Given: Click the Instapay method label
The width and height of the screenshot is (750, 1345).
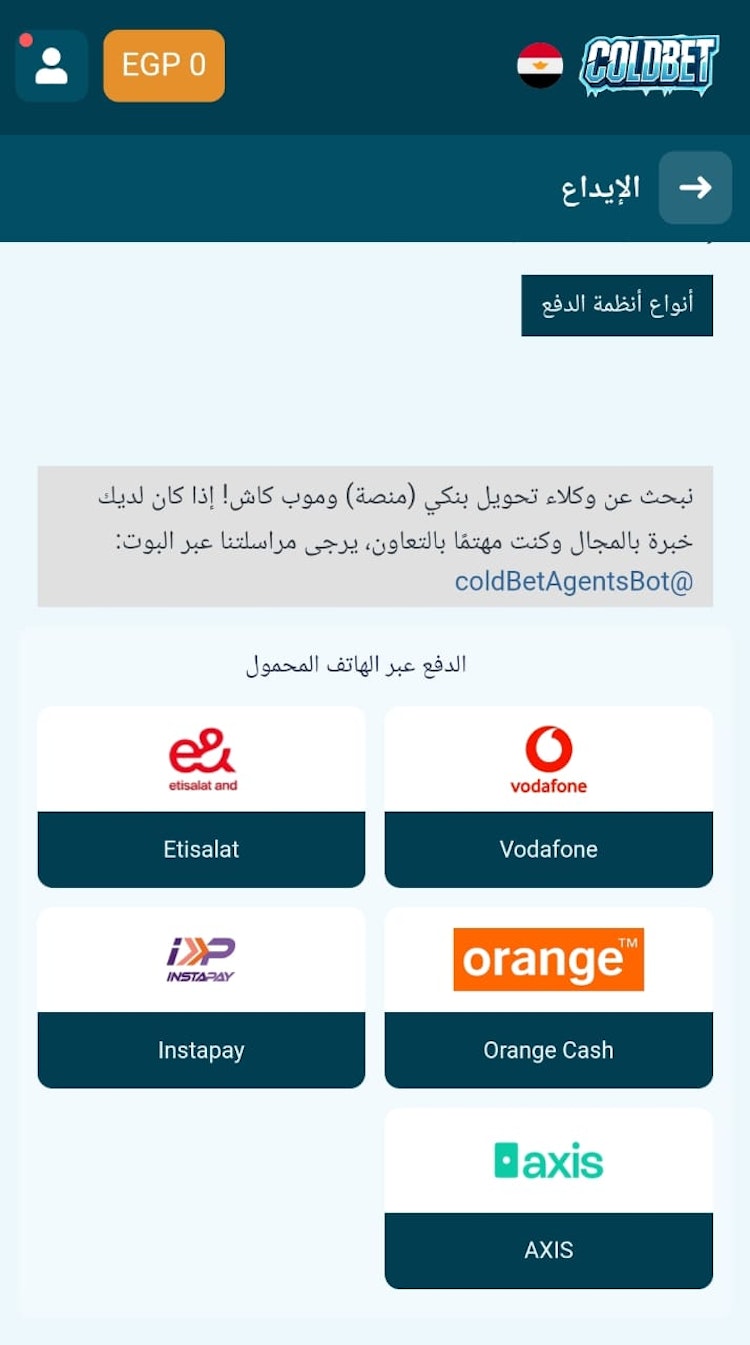Looking at the screenshot, I should pyautogui.click(x=200, y=1050).
